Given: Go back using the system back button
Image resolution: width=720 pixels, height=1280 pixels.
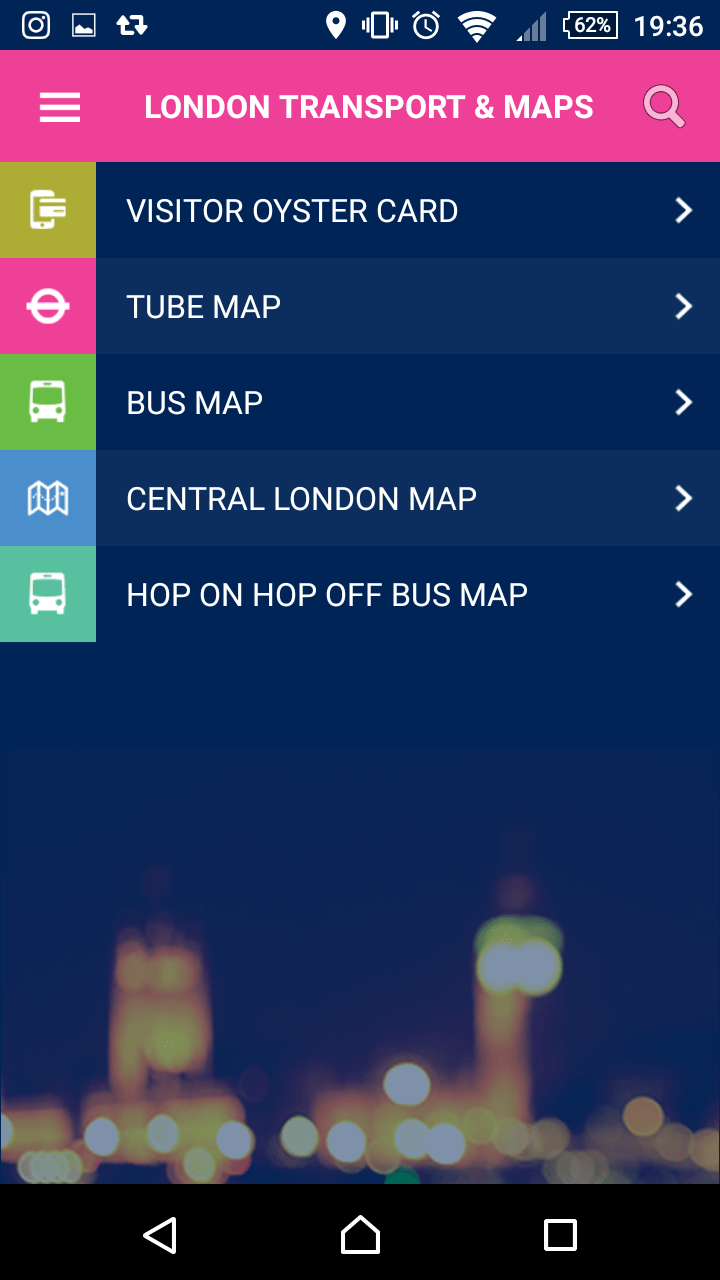Looking at the screenshot, I should [160, 1235].
